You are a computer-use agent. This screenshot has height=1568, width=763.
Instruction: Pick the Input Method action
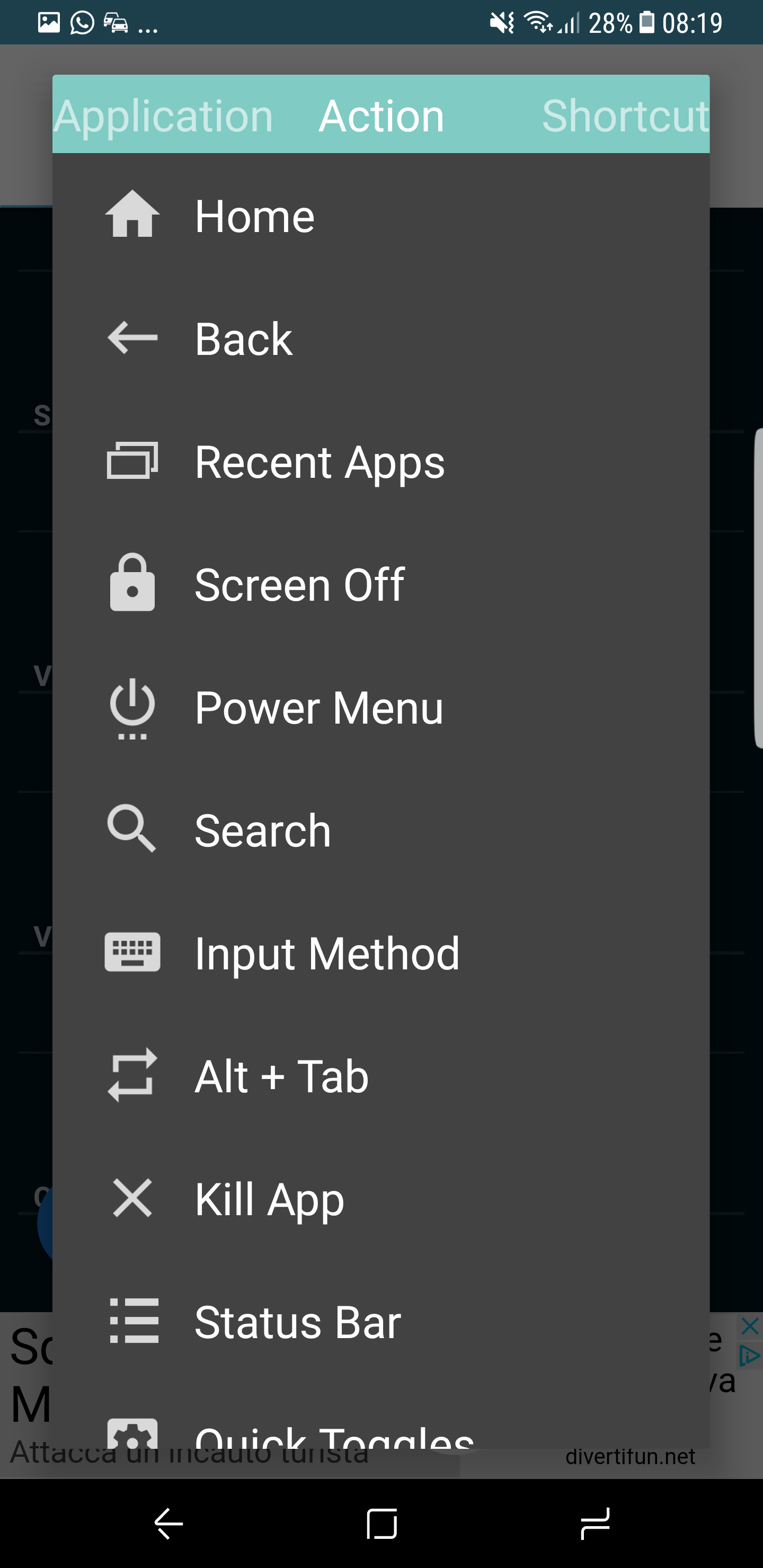click(380, 953)
